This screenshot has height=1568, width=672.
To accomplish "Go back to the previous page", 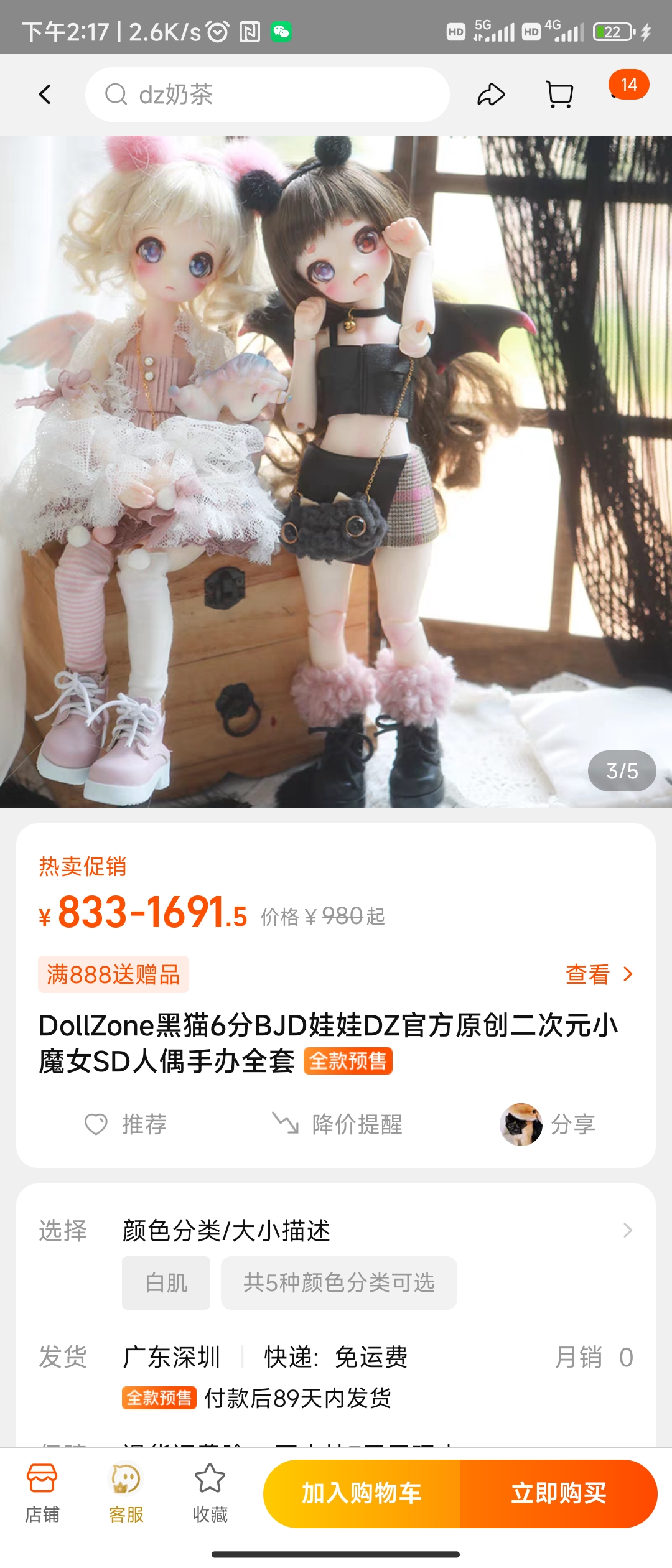I will [x=45, y=95].
